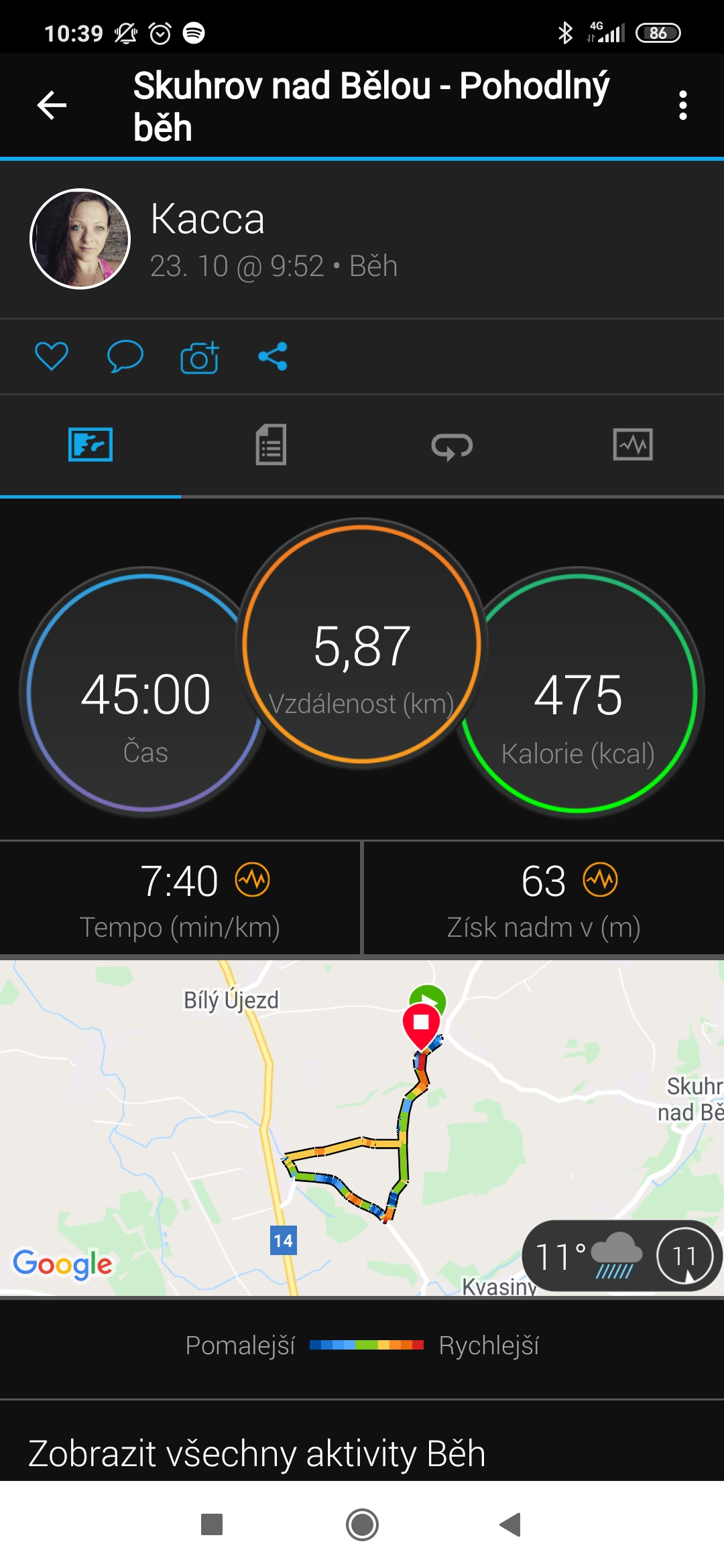Share this activity
The height and width of the screenshot is (1568, 724).
click(x=273, y=356)
